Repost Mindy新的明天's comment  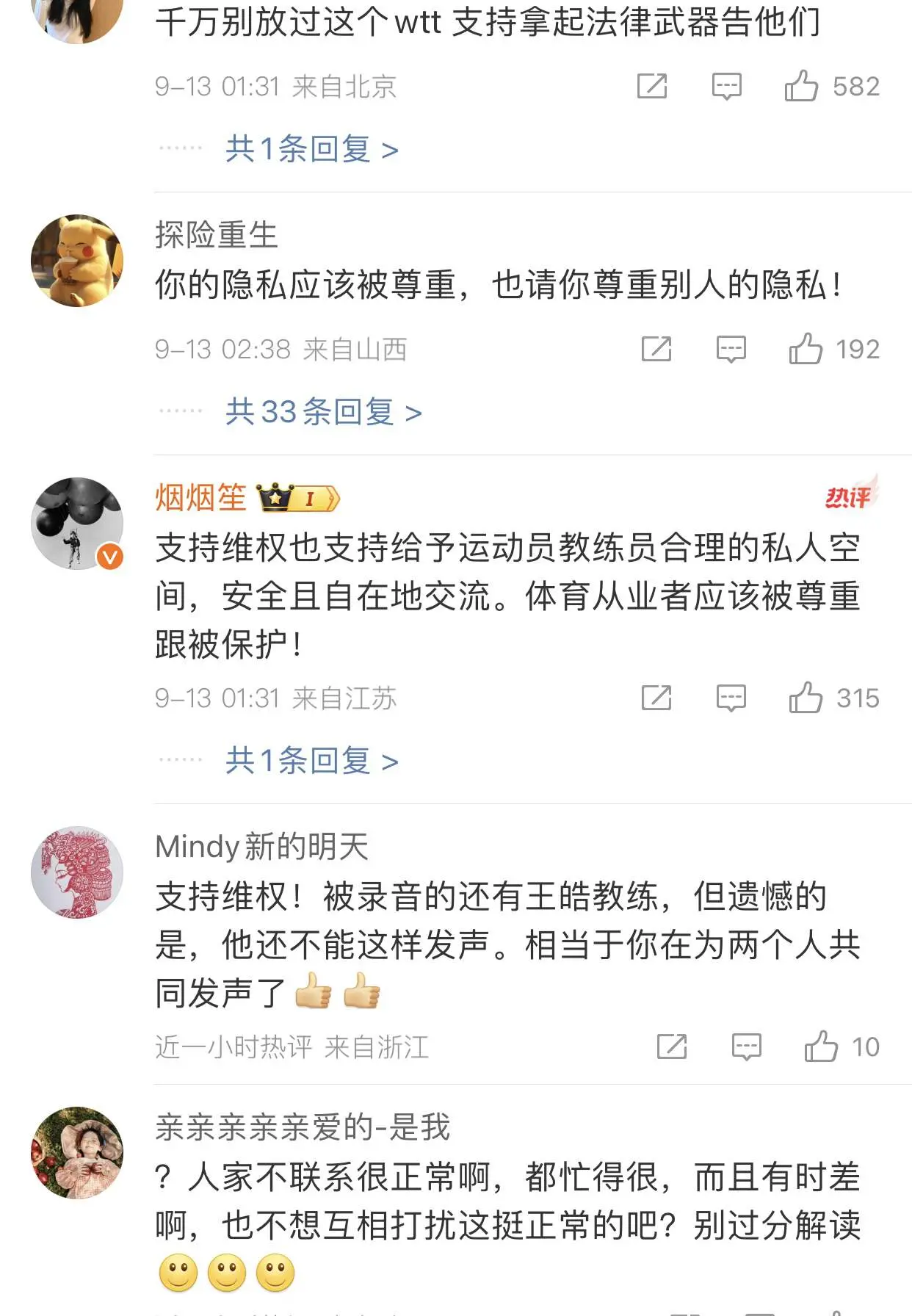point(672,1047)
